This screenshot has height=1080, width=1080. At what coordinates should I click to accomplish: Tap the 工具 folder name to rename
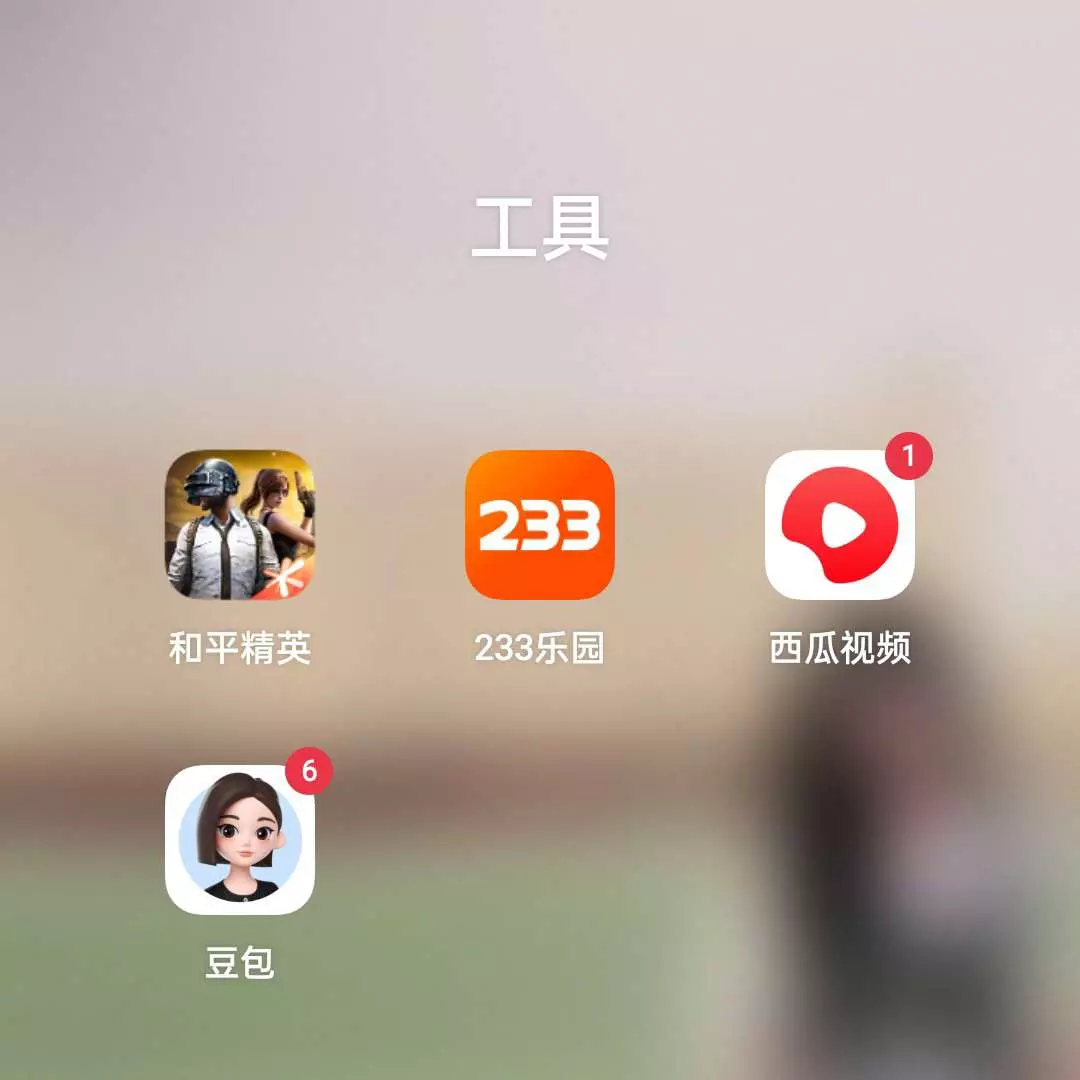tap(540, 229)
